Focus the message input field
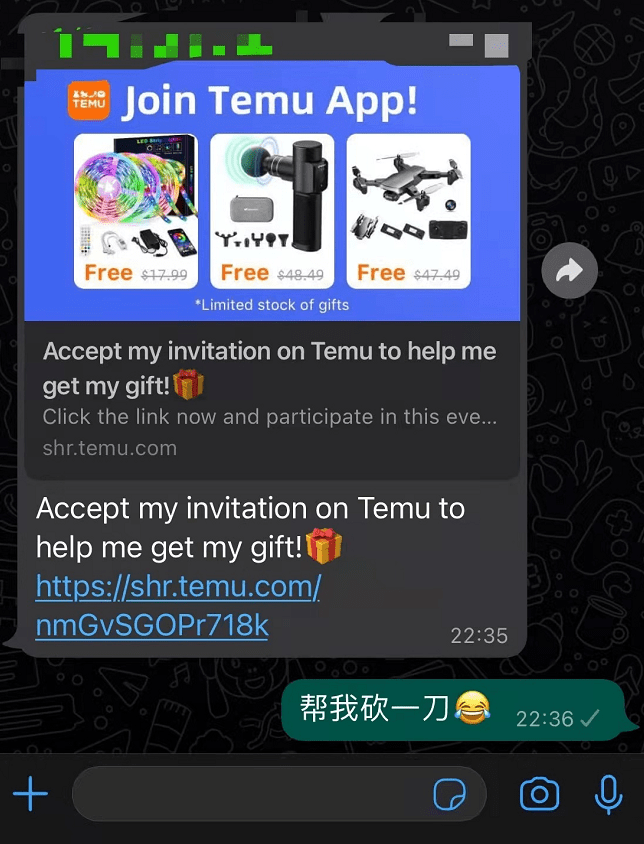Viewport: 644px width, 844px height. coord(250,795)
